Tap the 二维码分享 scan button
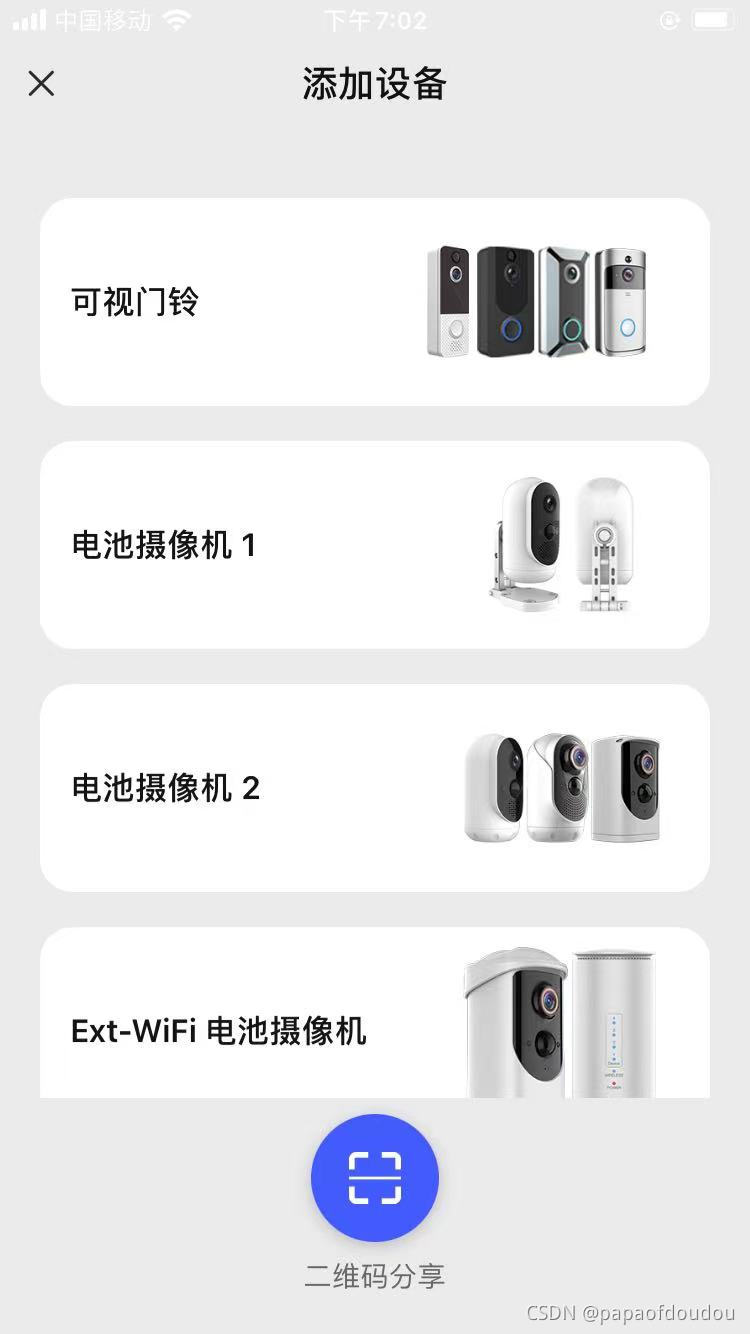This screenshot has height=1334, width=750. pyautogui.click(x=375, y=1178)
